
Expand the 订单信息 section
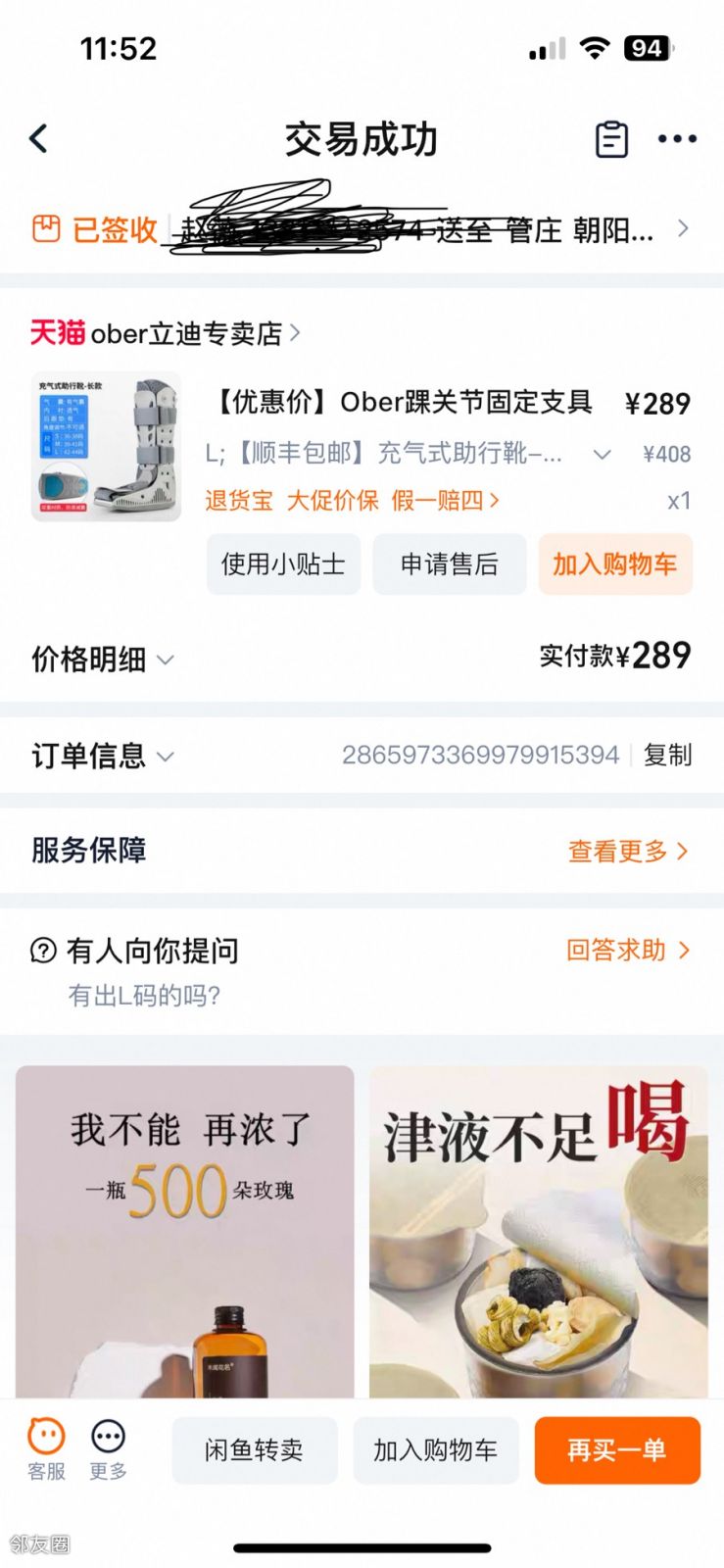[102, 756]
